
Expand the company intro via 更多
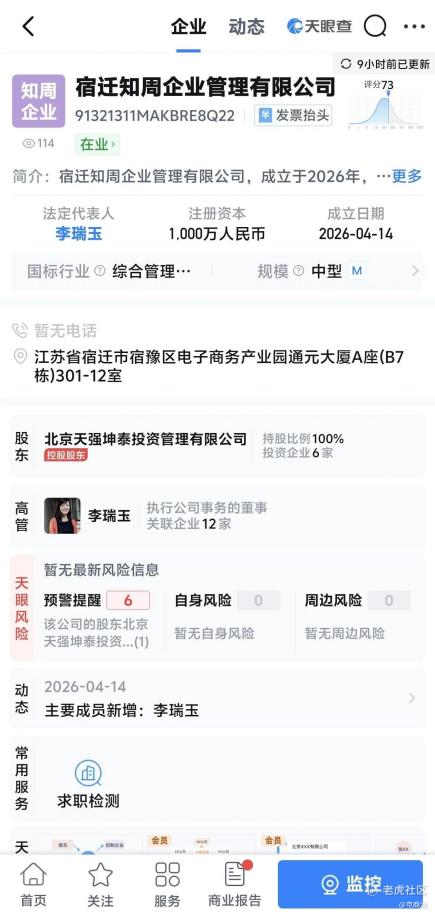(x=406, y=176)
